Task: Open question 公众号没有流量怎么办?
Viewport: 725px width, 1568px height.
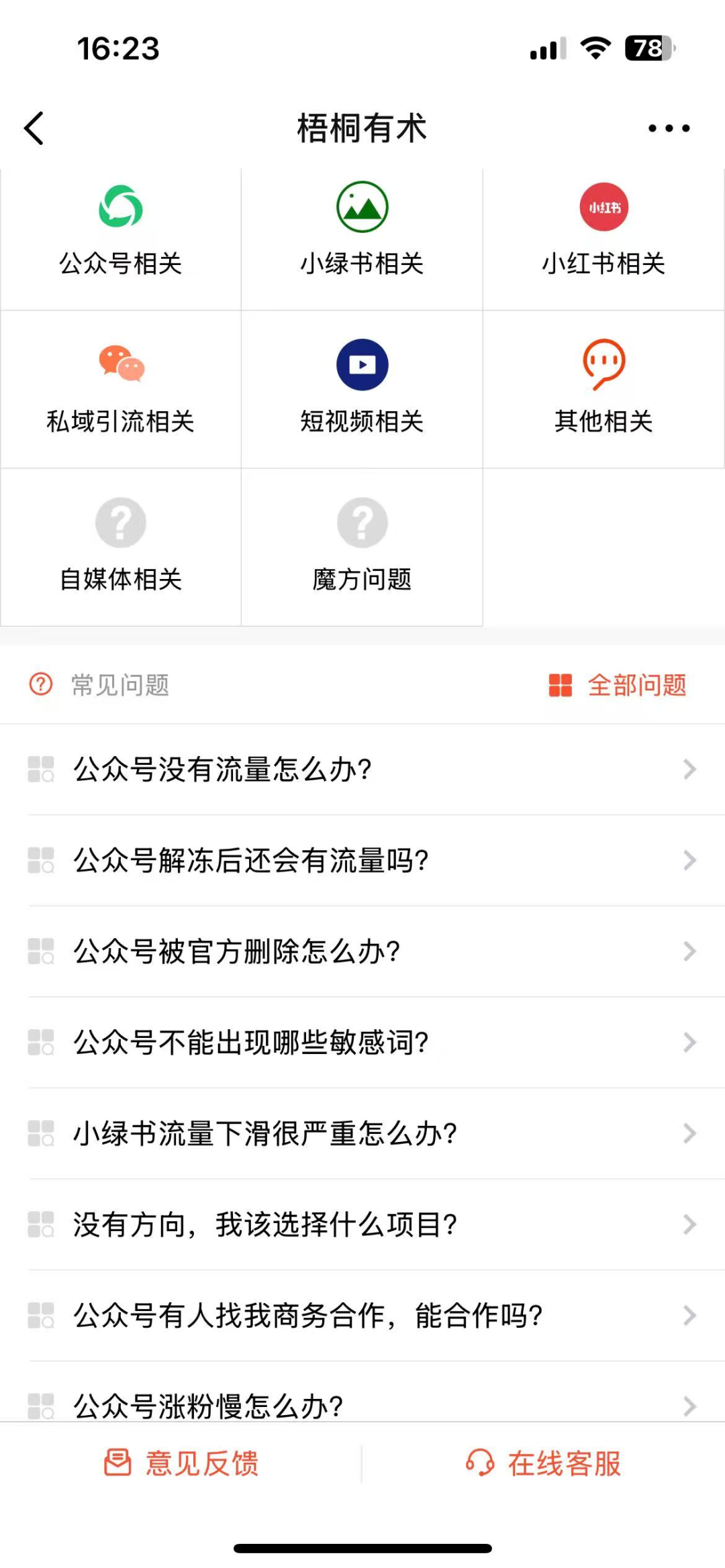Action: [362, 769]
